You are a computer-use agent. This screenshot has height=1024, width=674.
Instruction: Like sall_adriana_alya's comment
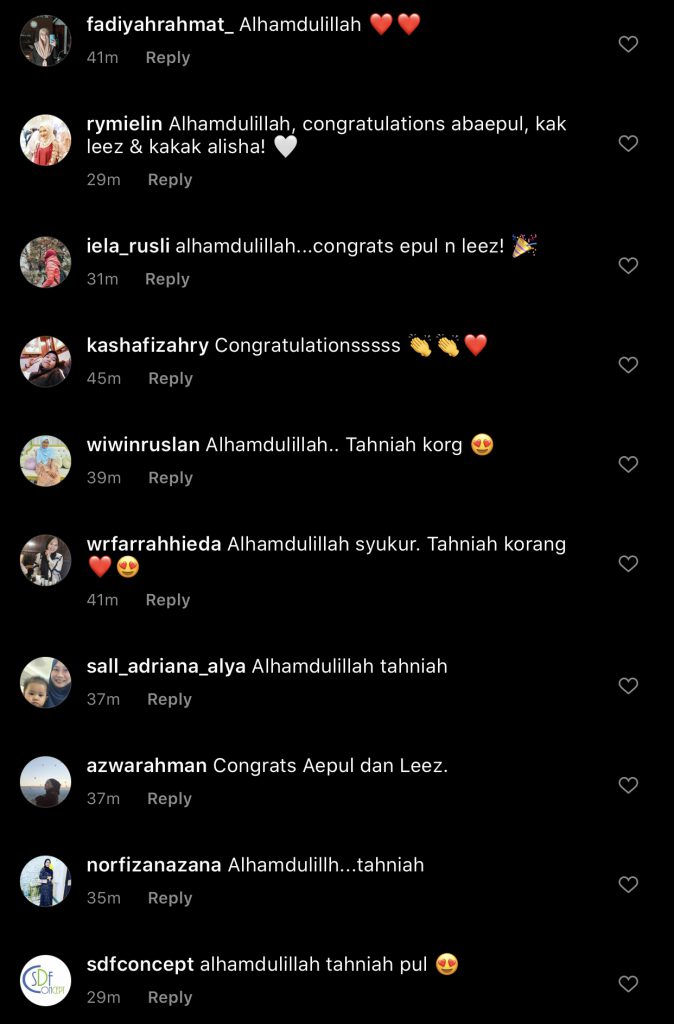(628, 686)
